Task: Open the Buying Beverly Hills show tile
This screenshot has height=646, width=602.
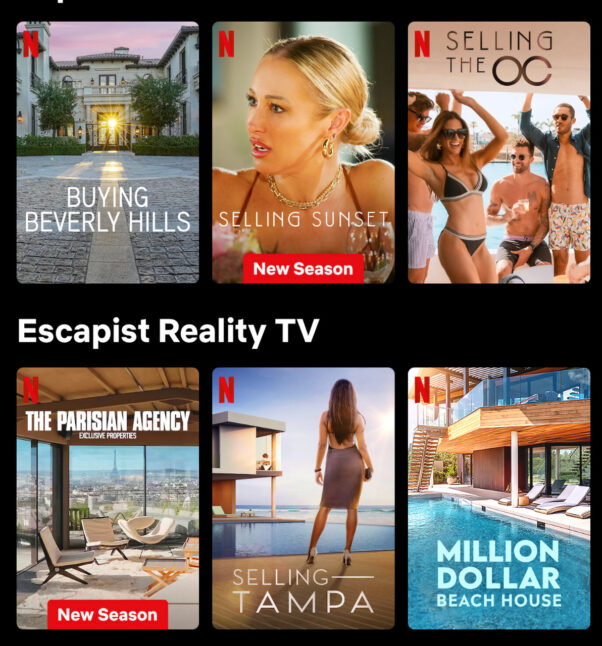Action: pyautogui.click(x=107, y=152)
